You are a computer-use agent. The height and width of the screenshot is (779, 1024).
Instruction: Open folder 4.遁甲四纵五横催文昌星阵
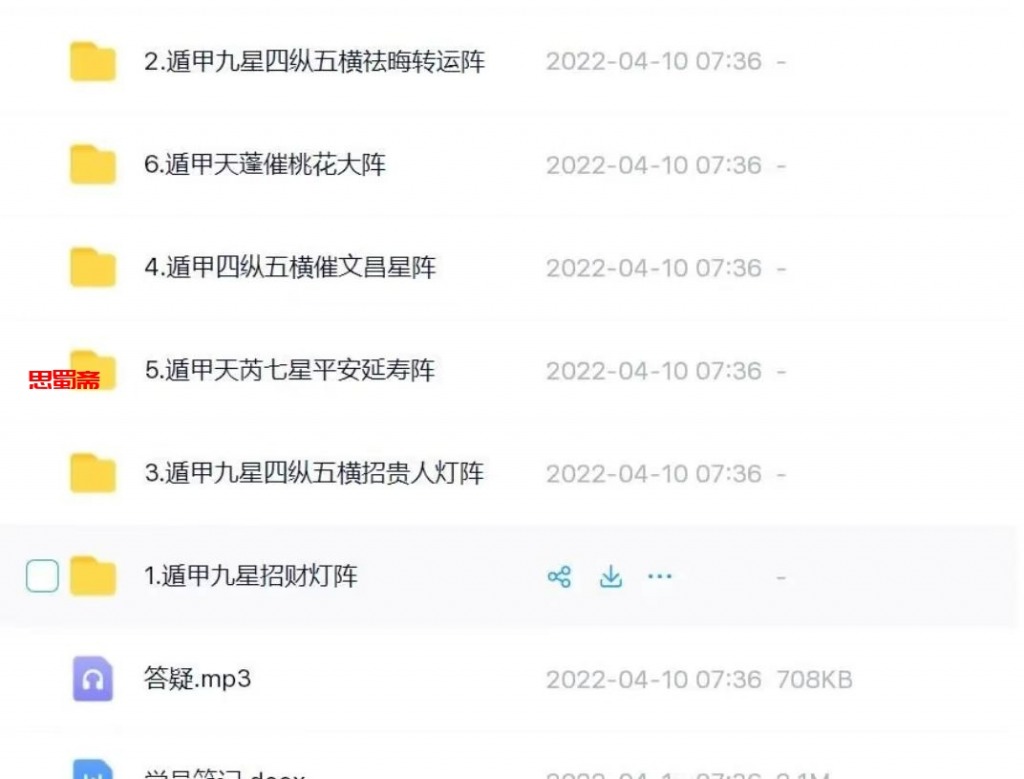click(x=290, y=268)
